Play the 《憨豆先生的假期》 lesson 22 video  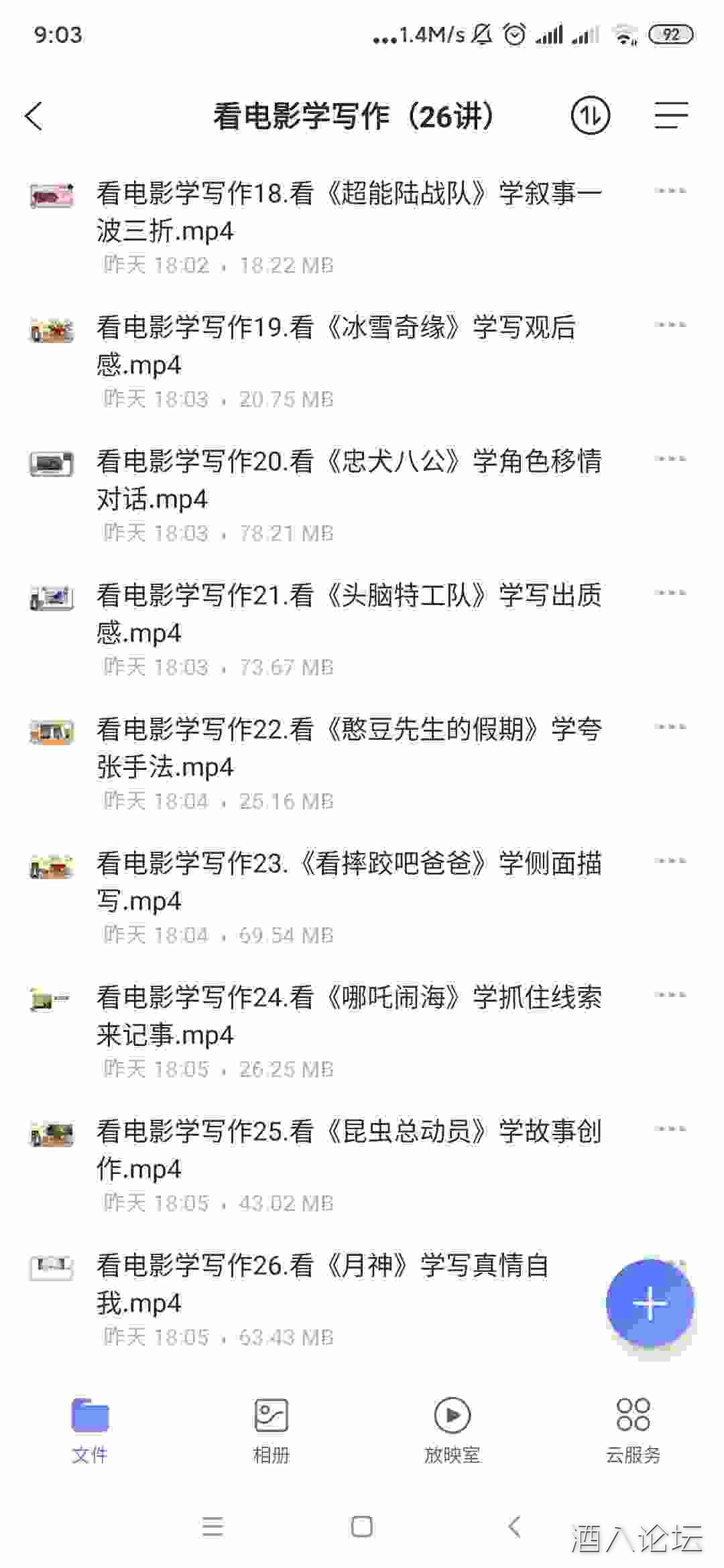pos(349,748)
